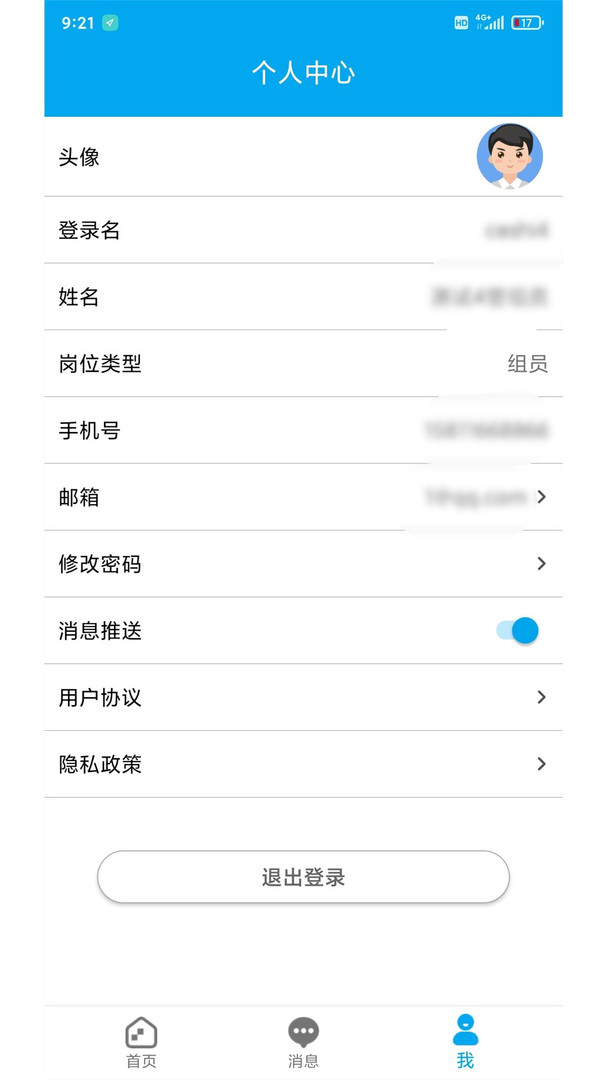Switch to the 首页 home tab
This screenshot has height=1080, width=607.
tap(141, 1042)
